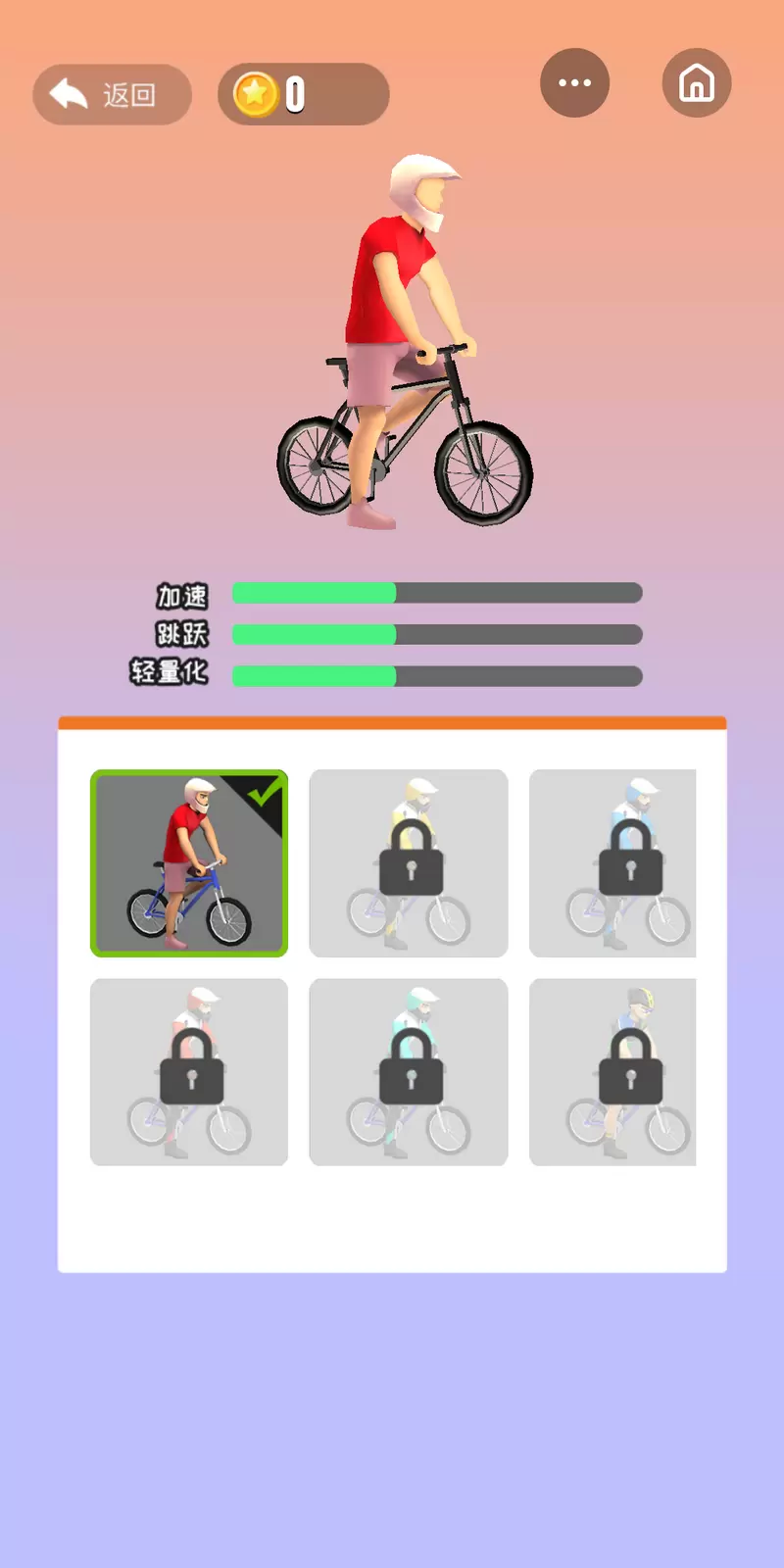Tap the locked yellow-shirt rider
This screenshot has height=1568, width=784.
click(409, 863)
